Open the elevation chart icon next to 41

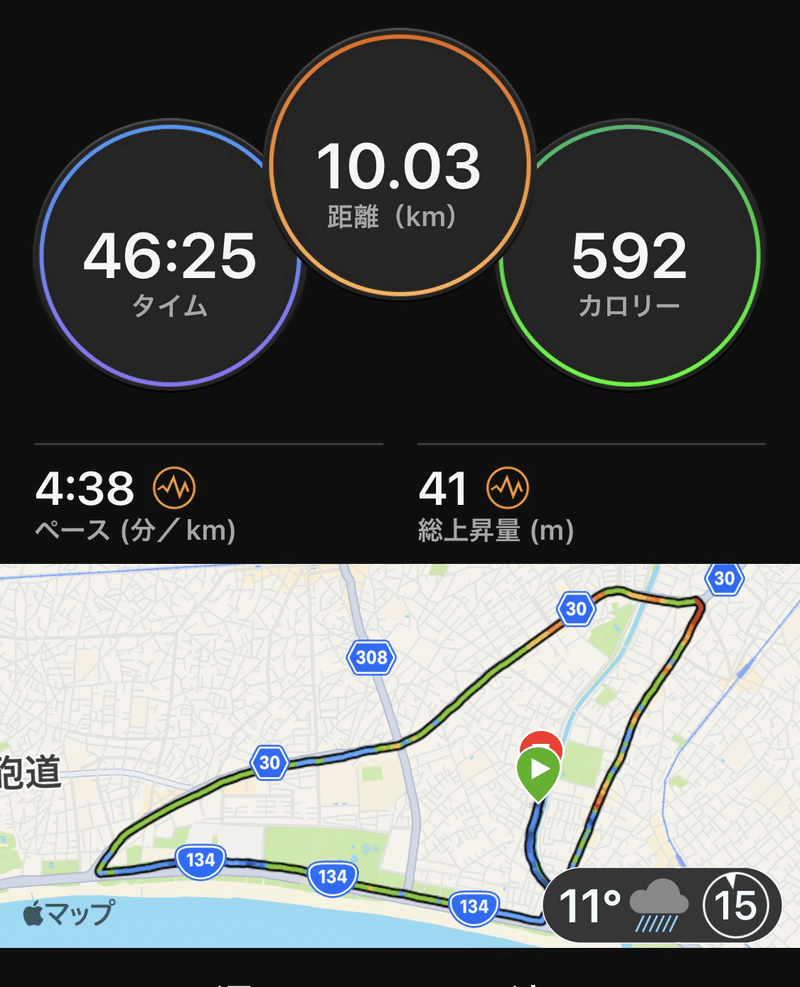tap(507, 489)
